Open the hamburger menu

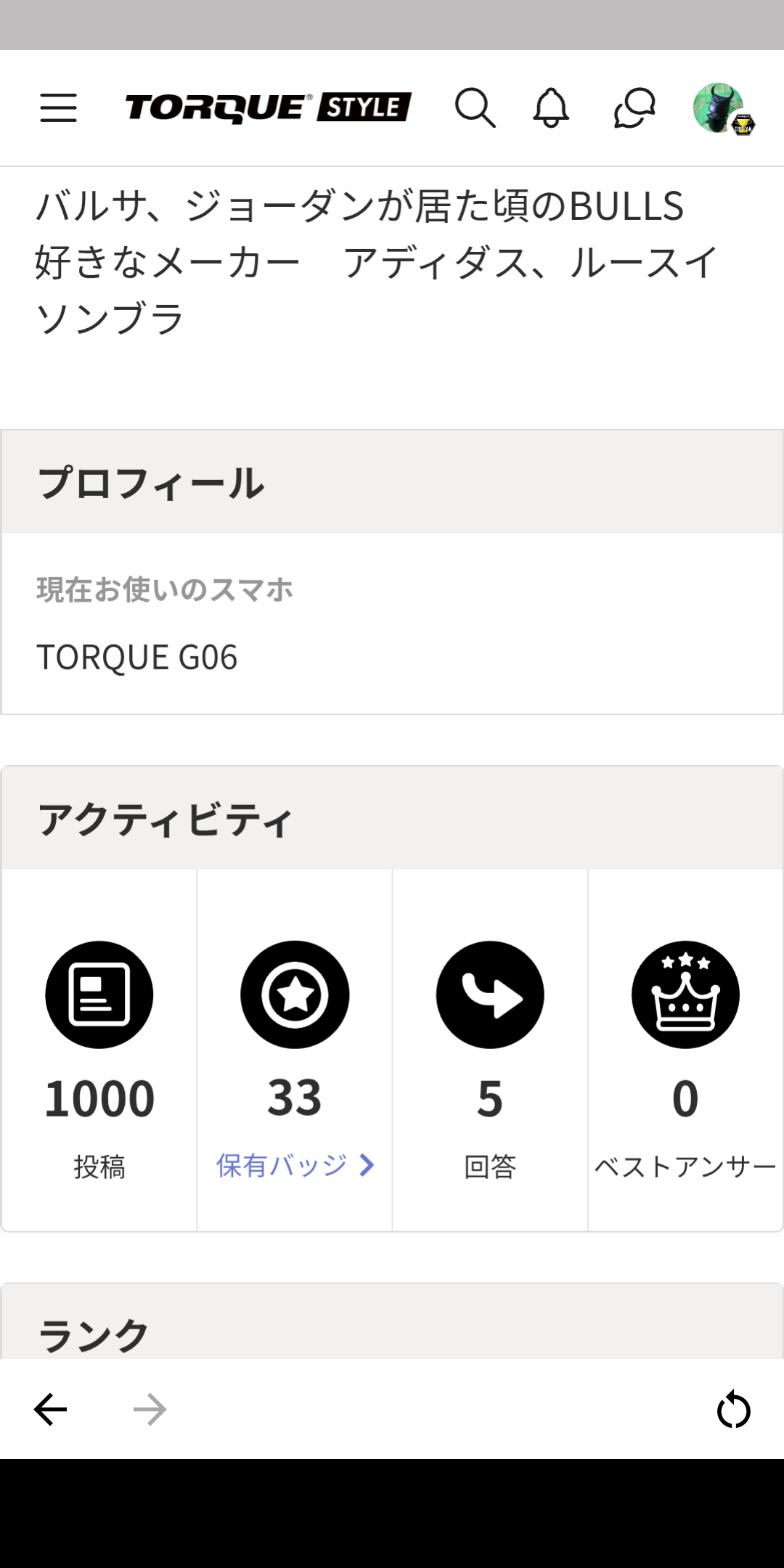click(x=58, y=107)
